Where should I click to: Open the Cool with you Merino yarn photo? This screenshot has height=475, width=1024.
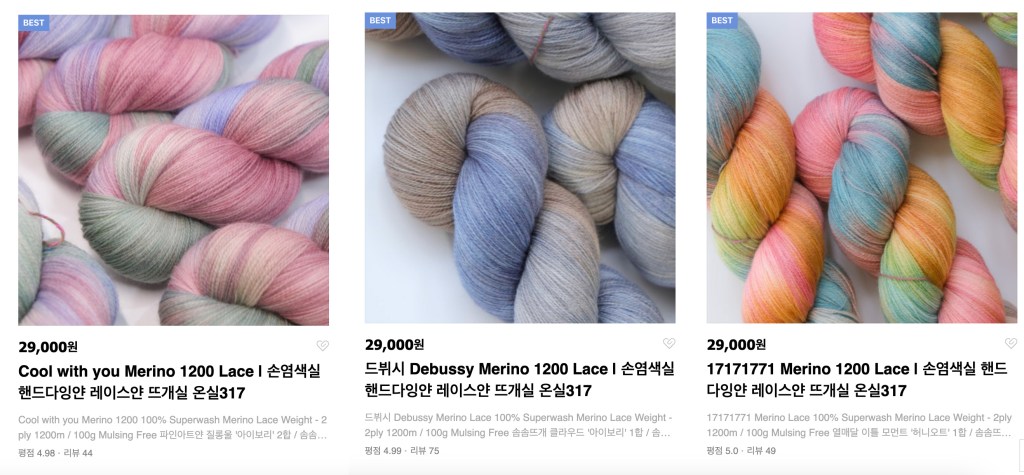tap(173, 168)
